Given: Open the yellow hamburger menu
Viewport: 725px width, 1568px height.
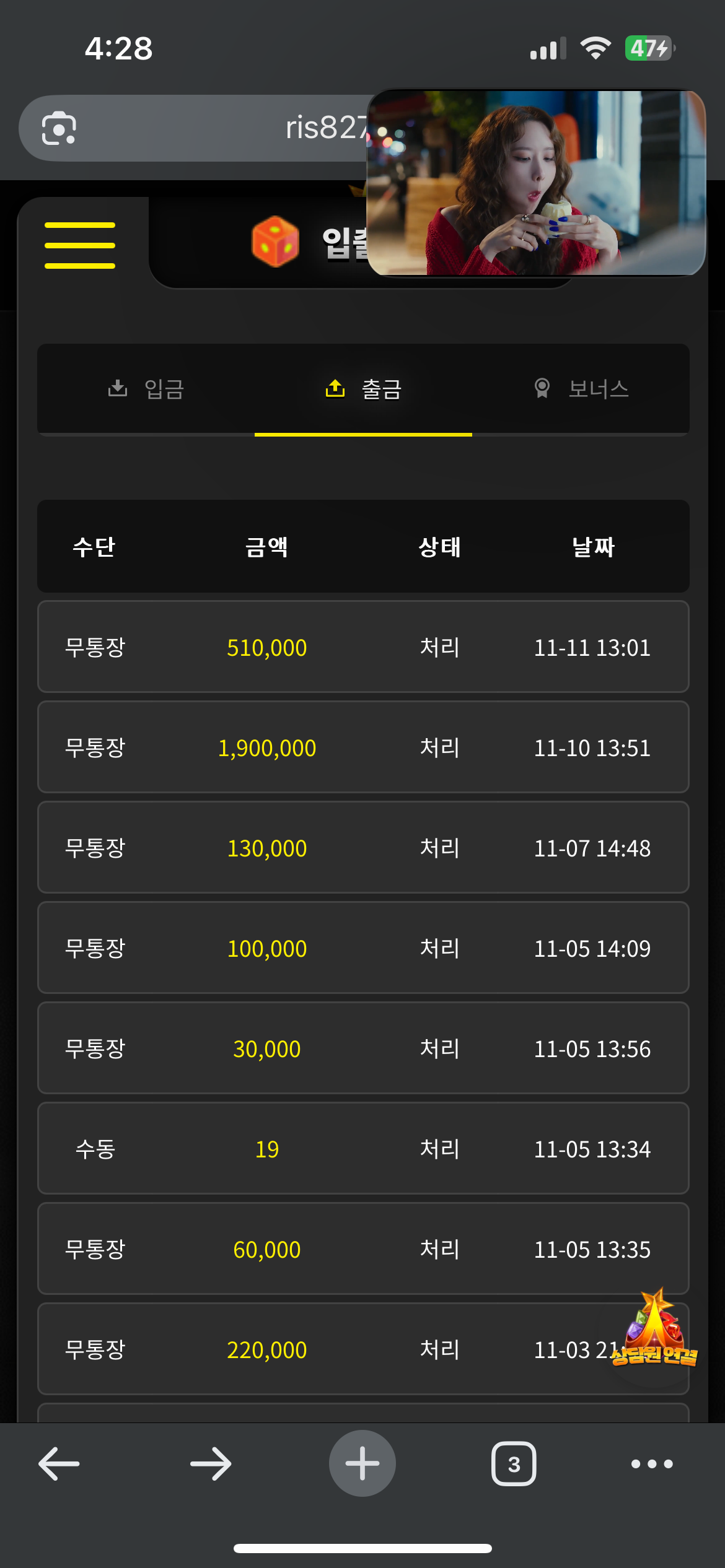Looking at the screenshot, I should 80,245.
